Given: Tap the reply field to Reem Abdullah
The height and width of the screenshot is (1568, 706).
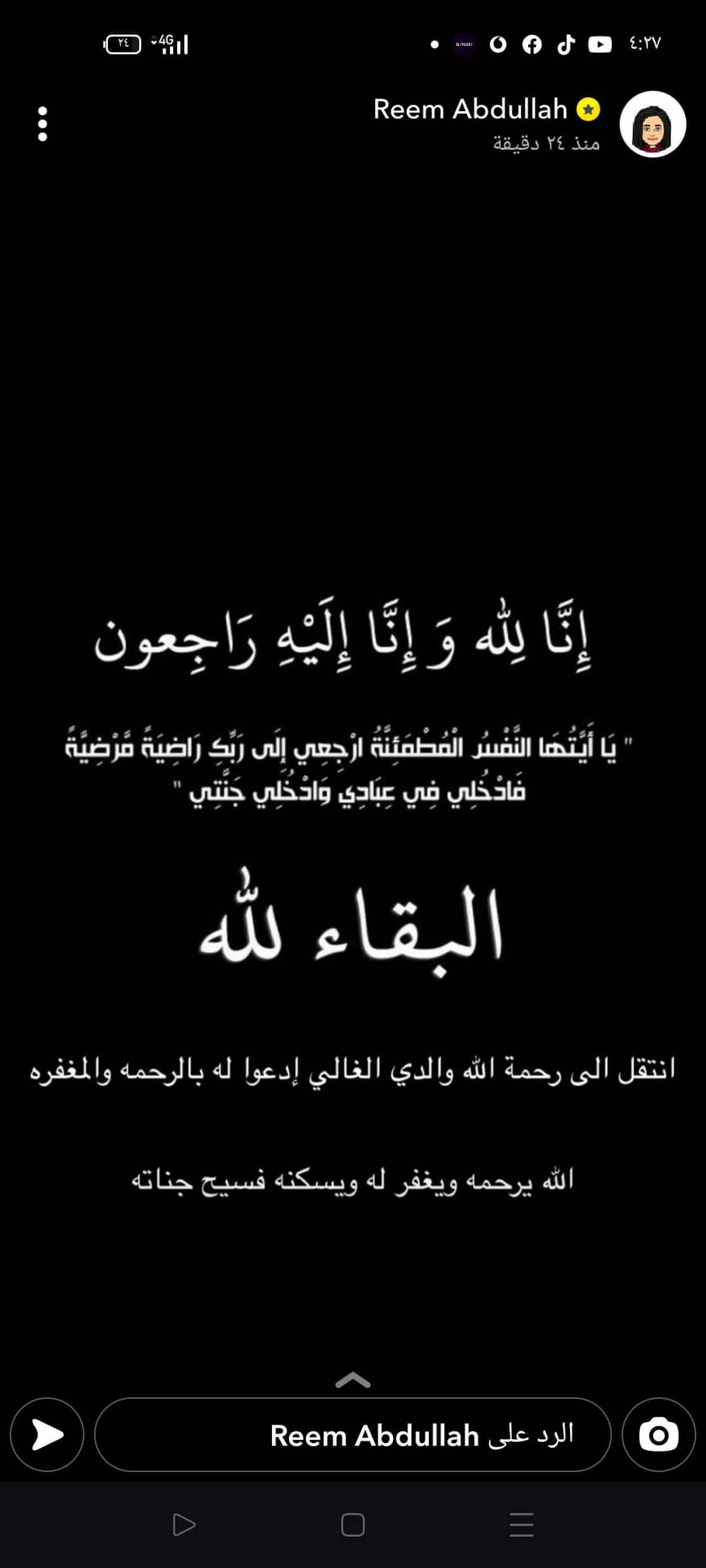Looking at the screenshot, I should click(353, 1434).
